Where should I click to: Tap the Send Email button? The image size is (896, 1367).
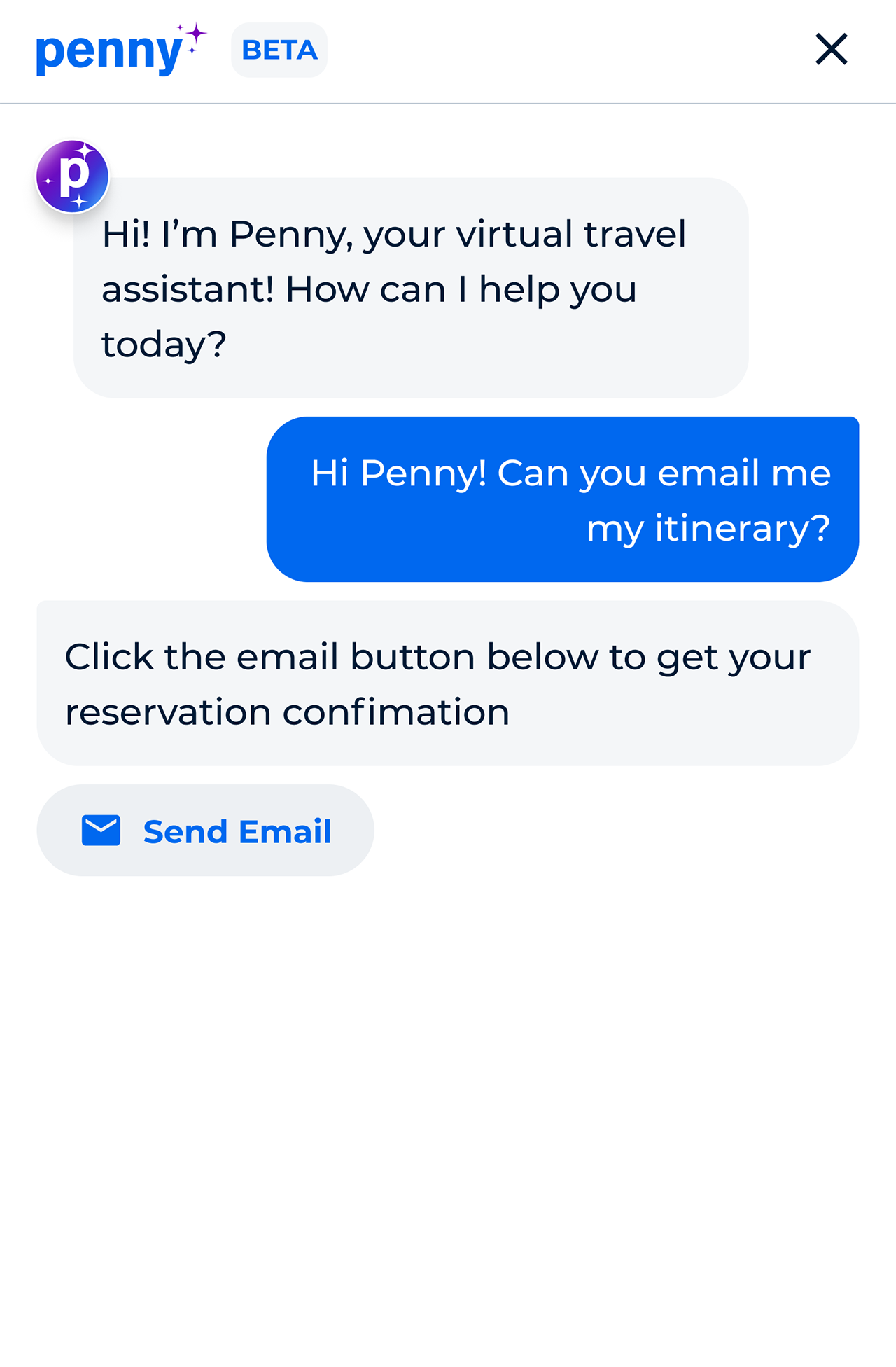tap(205, 831)
